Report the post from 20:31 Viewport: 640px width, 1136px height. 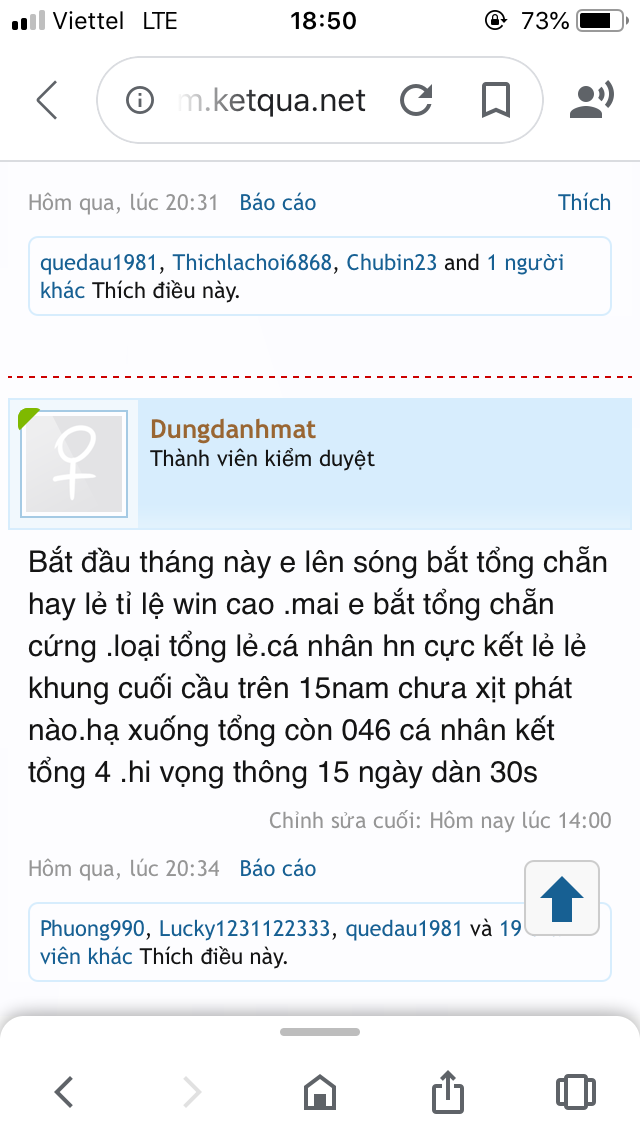click(278, 202)
